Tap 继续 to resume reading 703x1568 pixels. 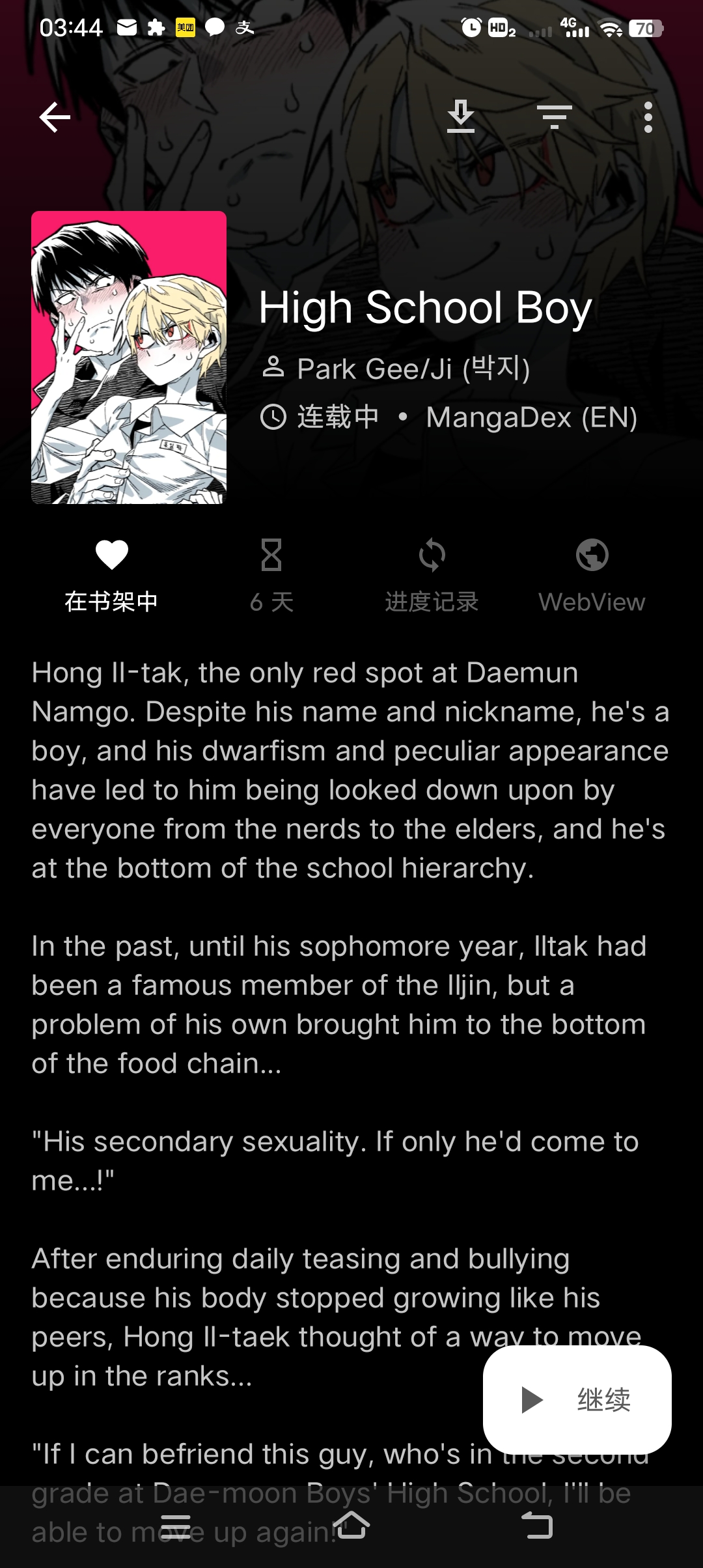(x=577, y=1399)
